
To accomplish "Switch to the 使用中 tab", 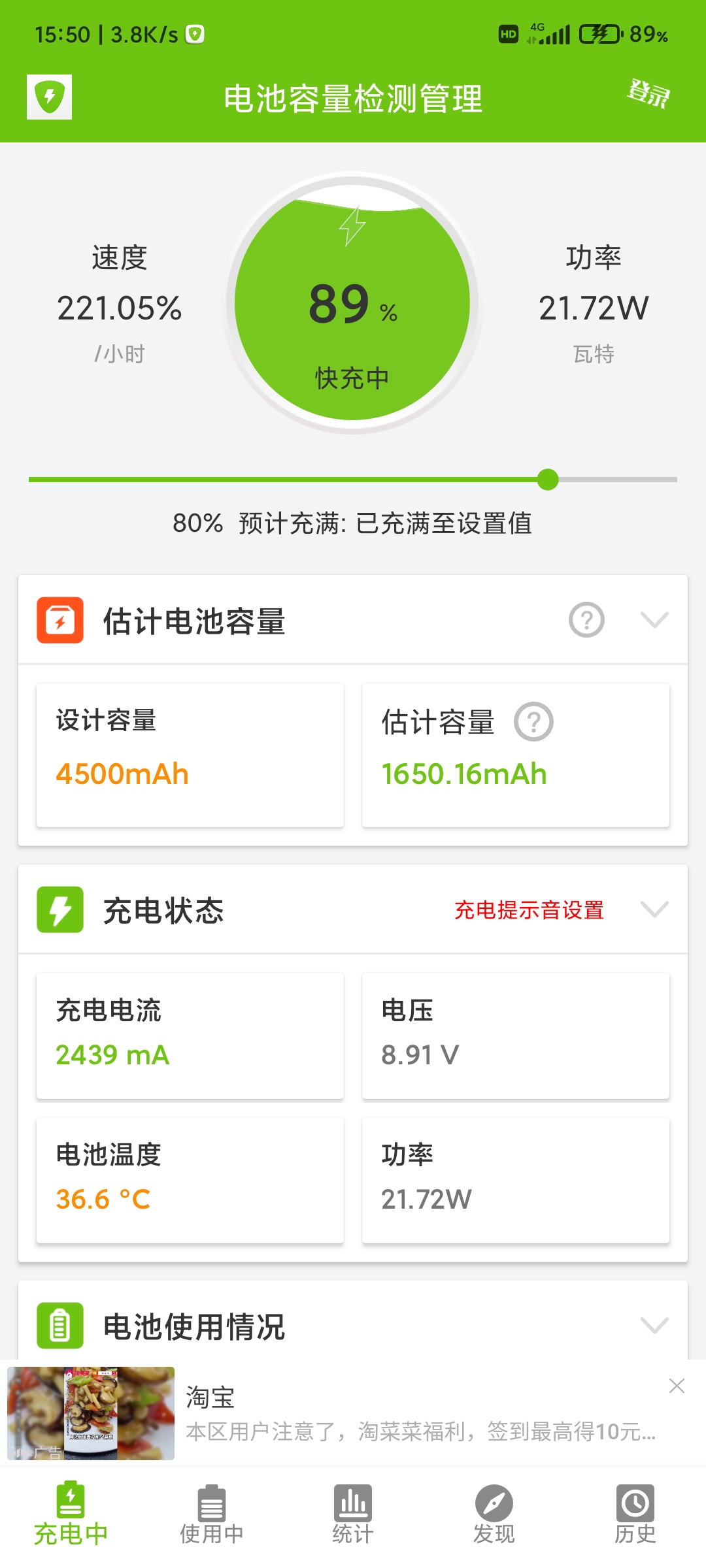I will pyautogui.click(x=212, y=1514).
